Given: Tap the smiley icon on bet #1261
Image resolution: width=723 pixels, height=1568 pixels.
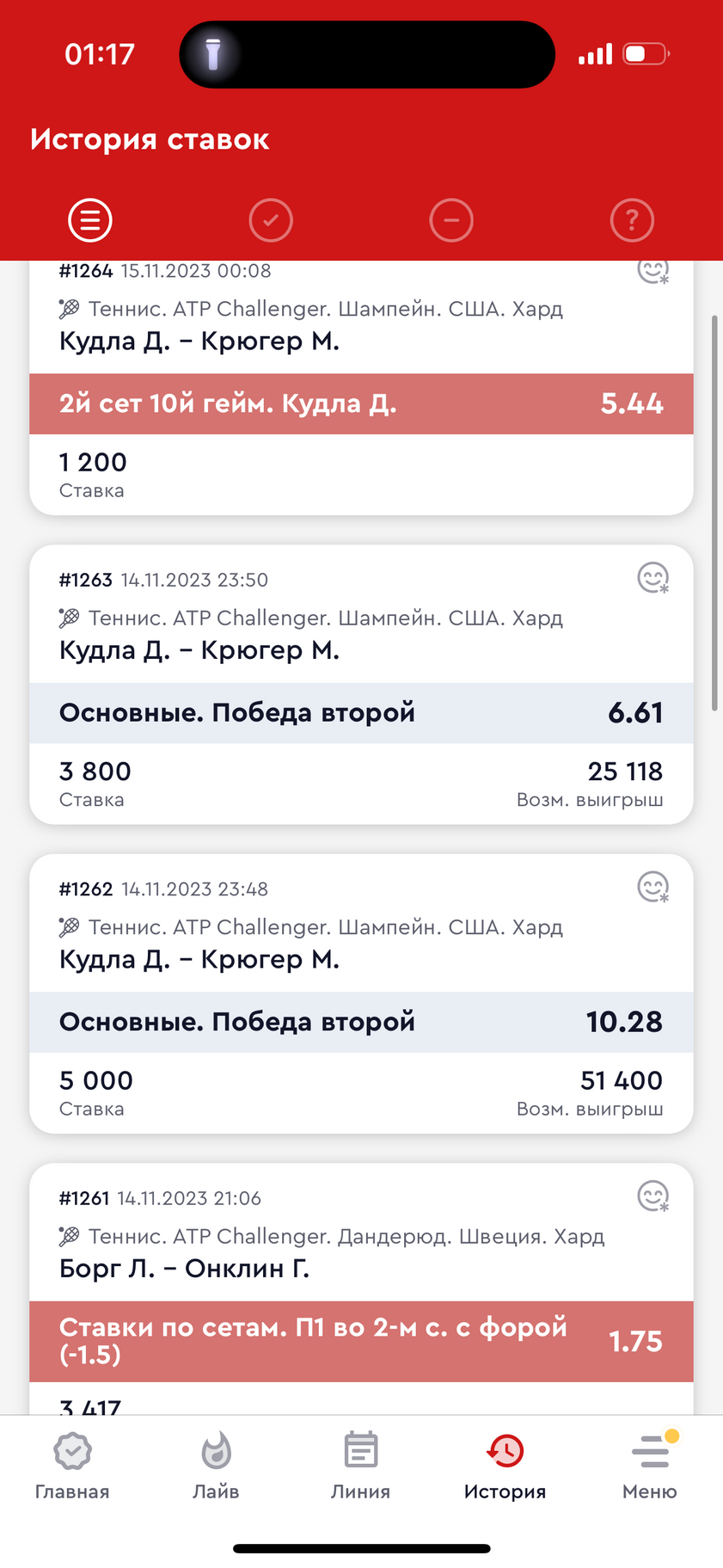Looking at the screenshot, I should click(x=653, y=1196).
